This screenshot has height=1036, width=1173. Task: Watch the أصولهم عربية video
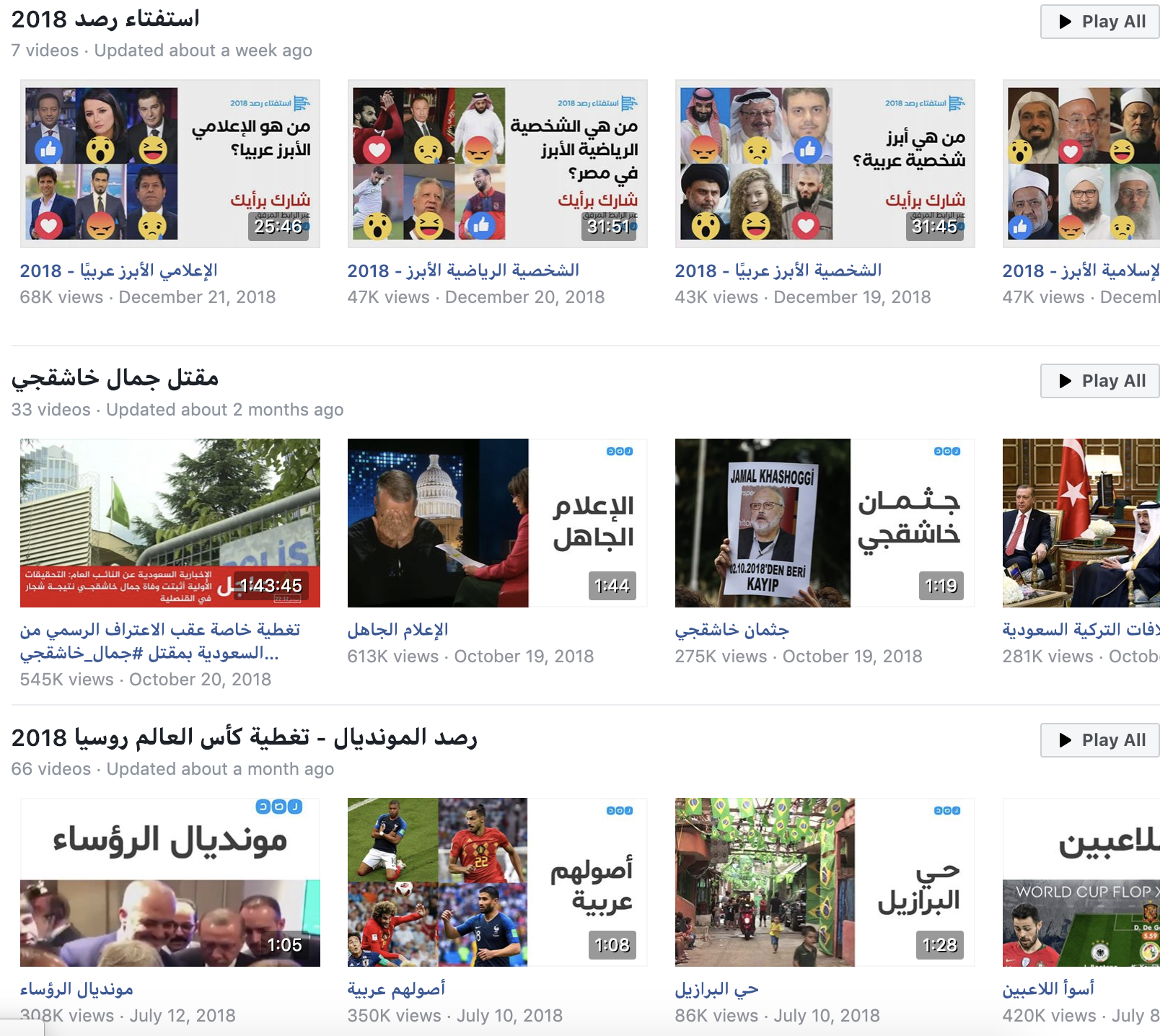[x=497, y=882]
